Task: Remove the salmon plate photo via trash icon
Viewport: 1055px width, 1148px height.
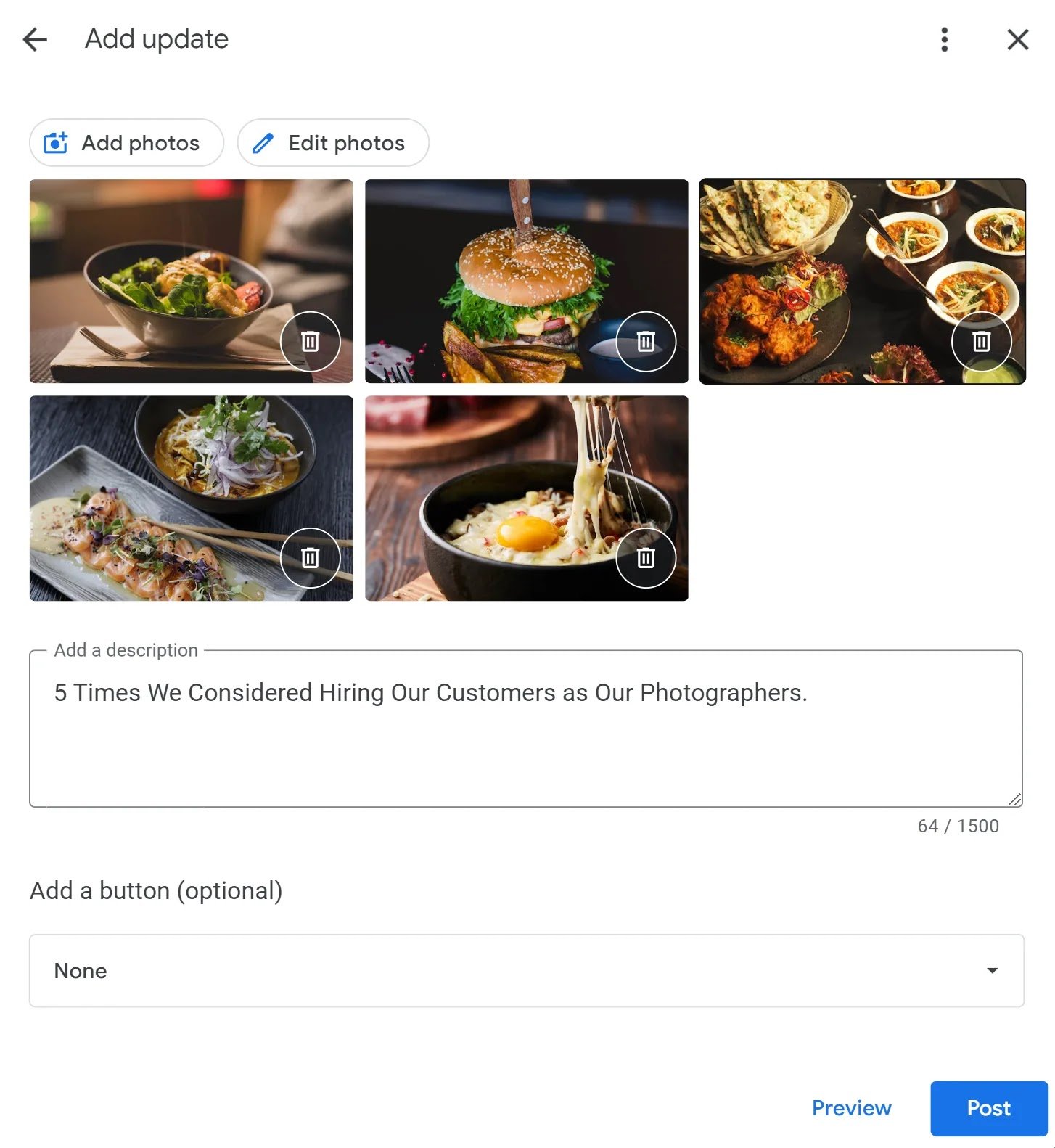Action: [311, 557]
